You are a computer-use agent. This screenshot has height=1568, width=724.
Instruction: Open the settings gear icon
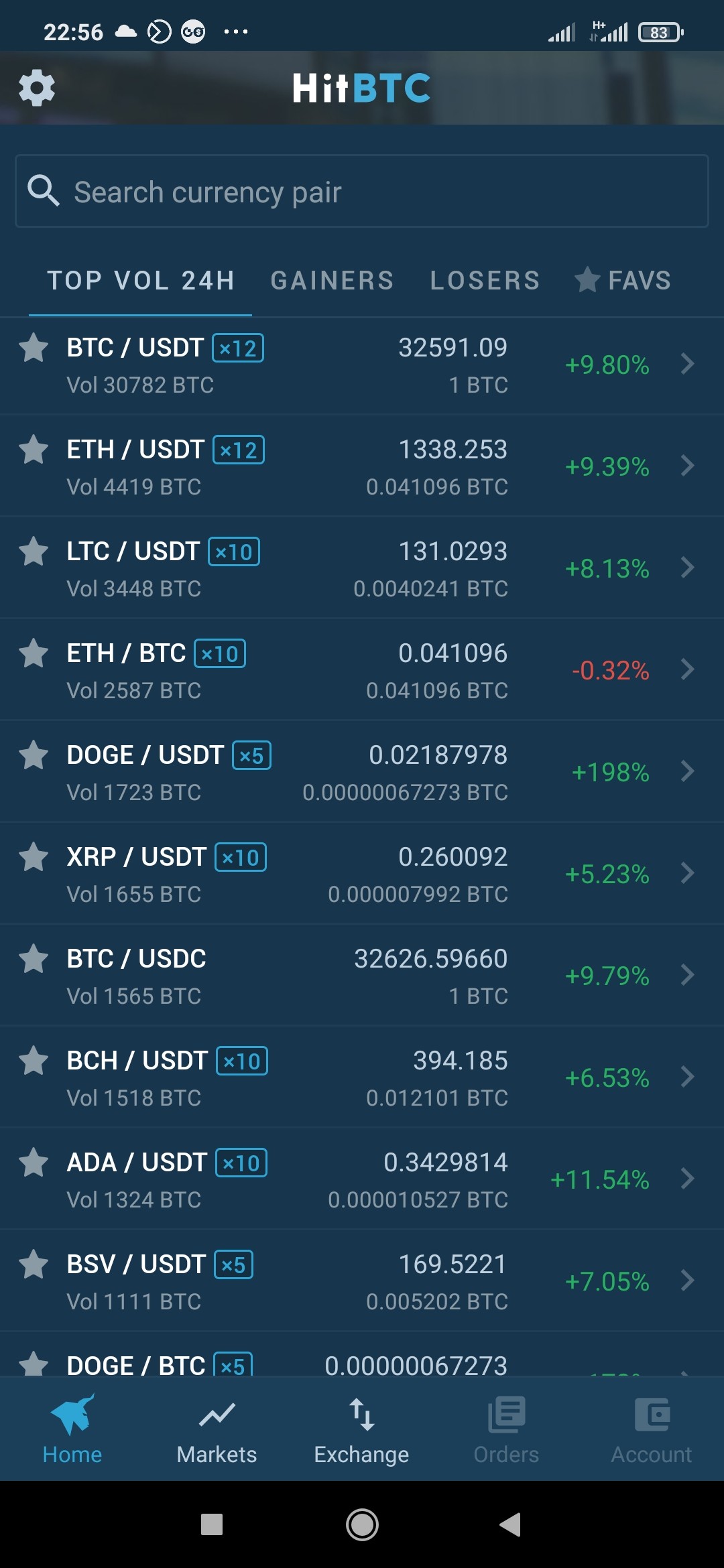coord(36,88)
